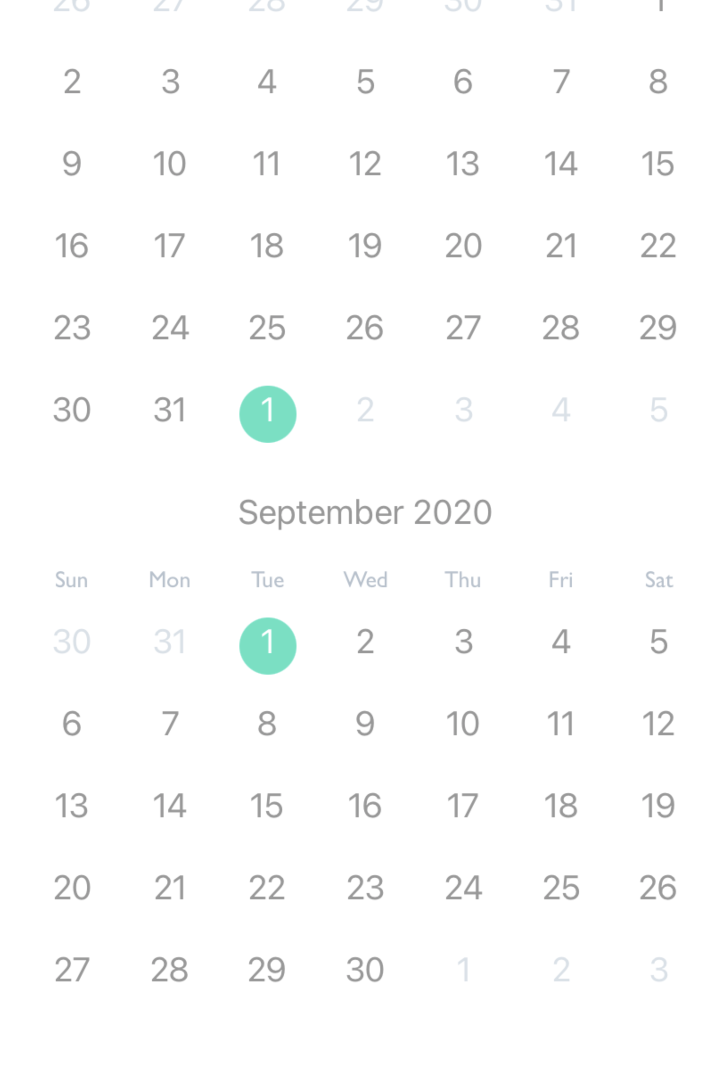Click the Fri column header
Viewport: 728px width, 1082px height.
(561, 580)
